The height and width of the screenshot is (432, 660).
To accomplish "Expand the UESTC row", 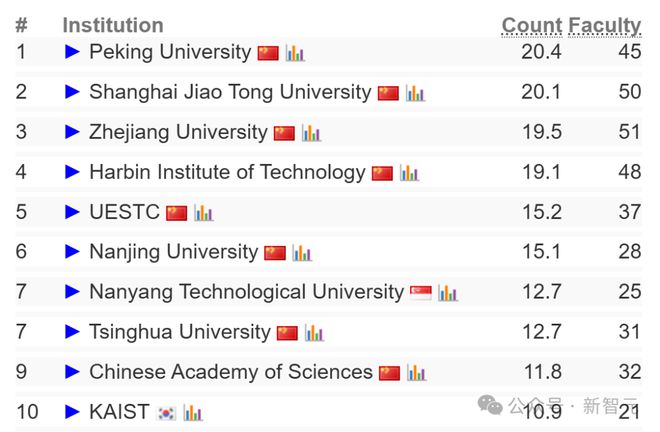I will tap(72, 212).
